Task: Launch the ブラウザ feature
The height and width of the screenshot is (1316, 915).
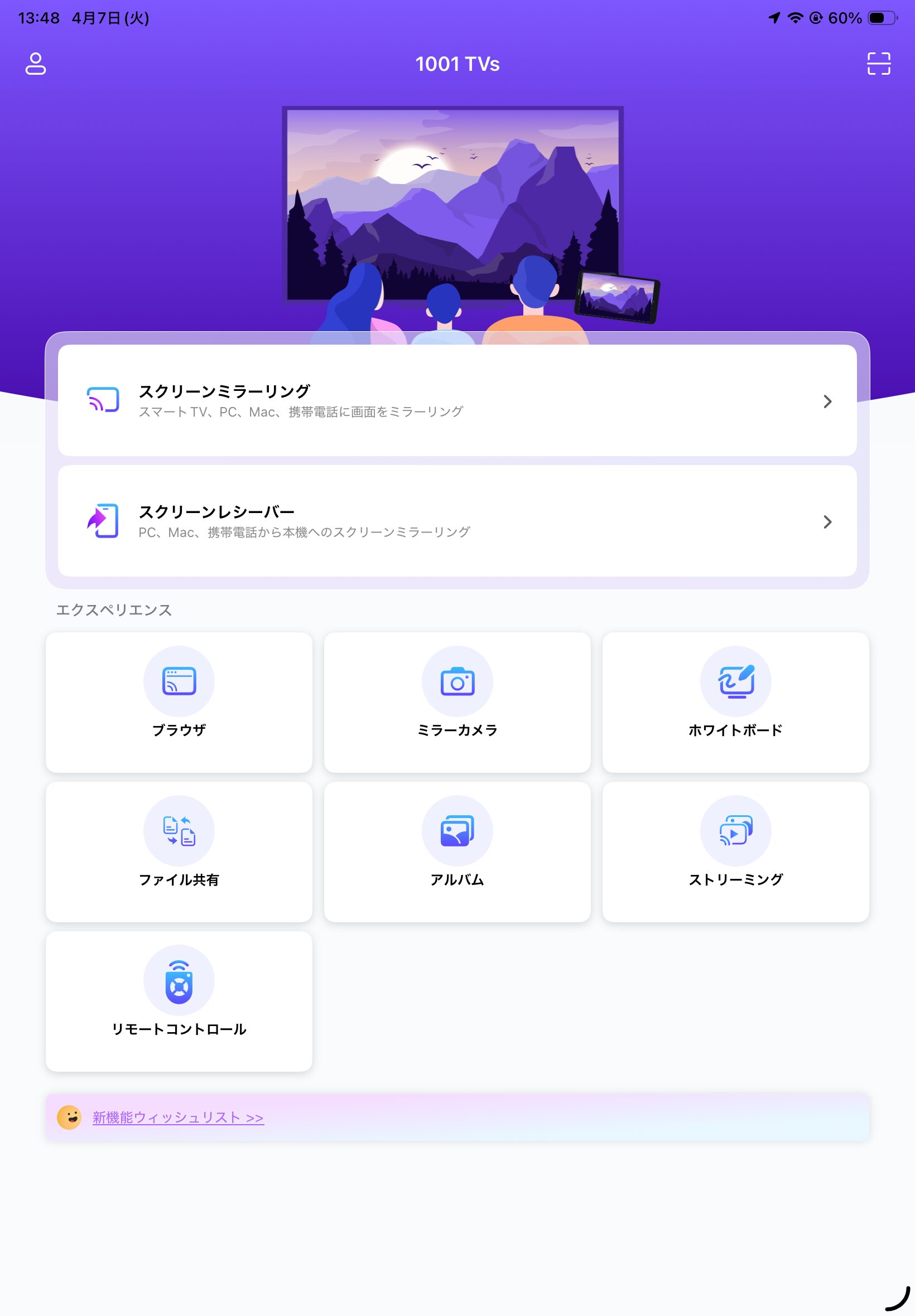Action: click(x=179, y=702)
